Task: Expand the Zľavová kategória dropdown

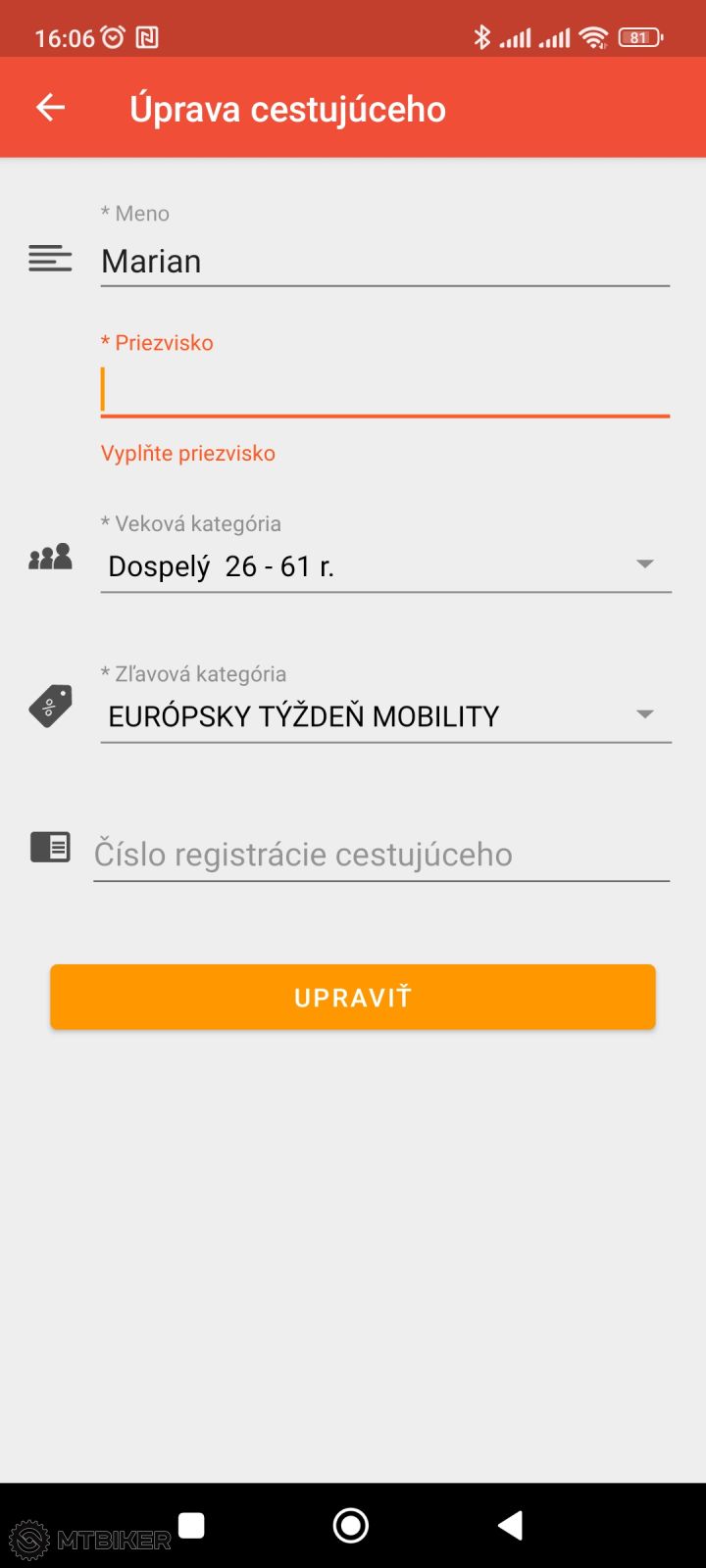Action: click(x=384, y=715)
